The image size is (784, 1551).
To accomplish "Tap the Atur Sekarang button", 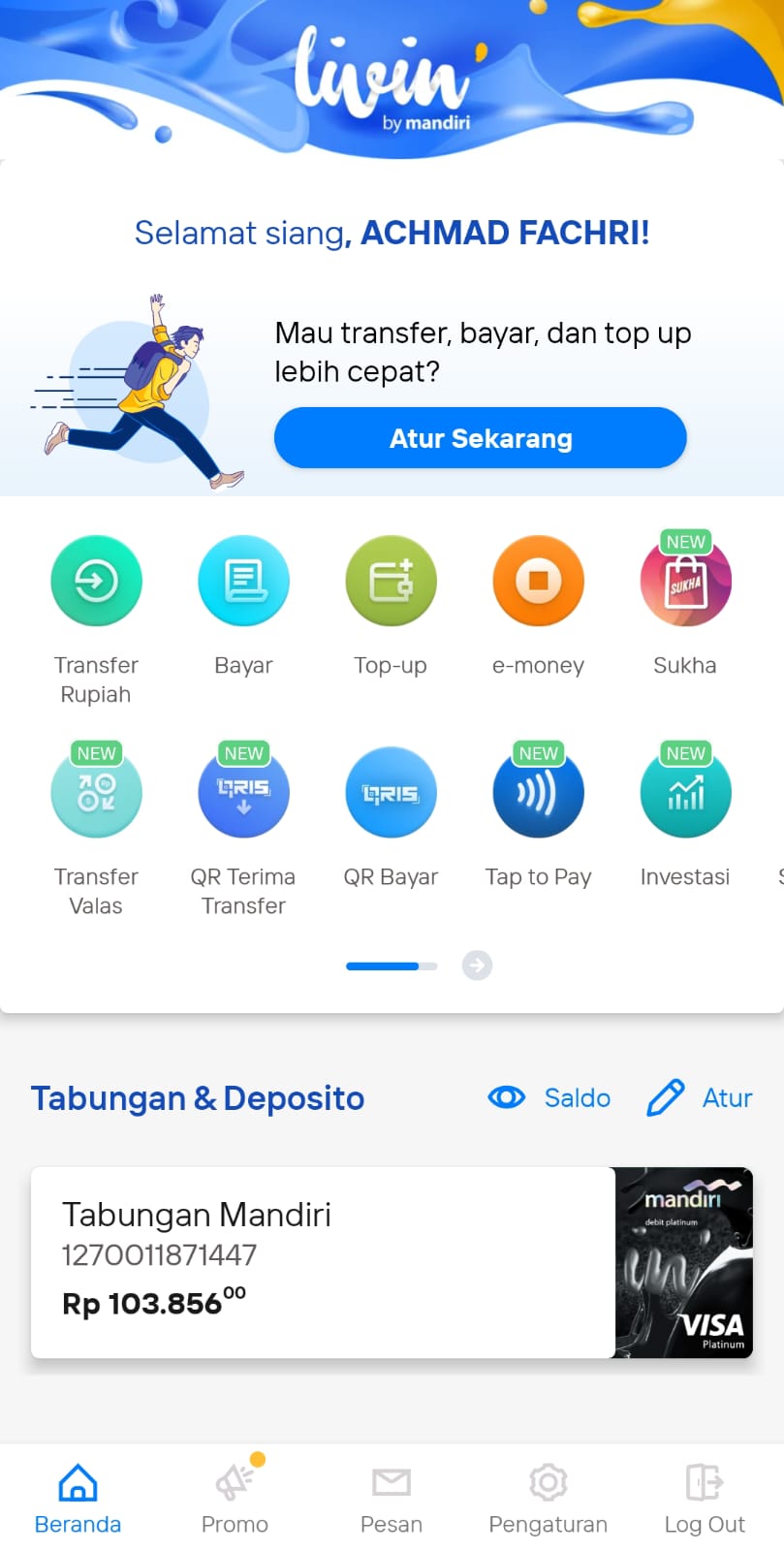I will point(480,438).
